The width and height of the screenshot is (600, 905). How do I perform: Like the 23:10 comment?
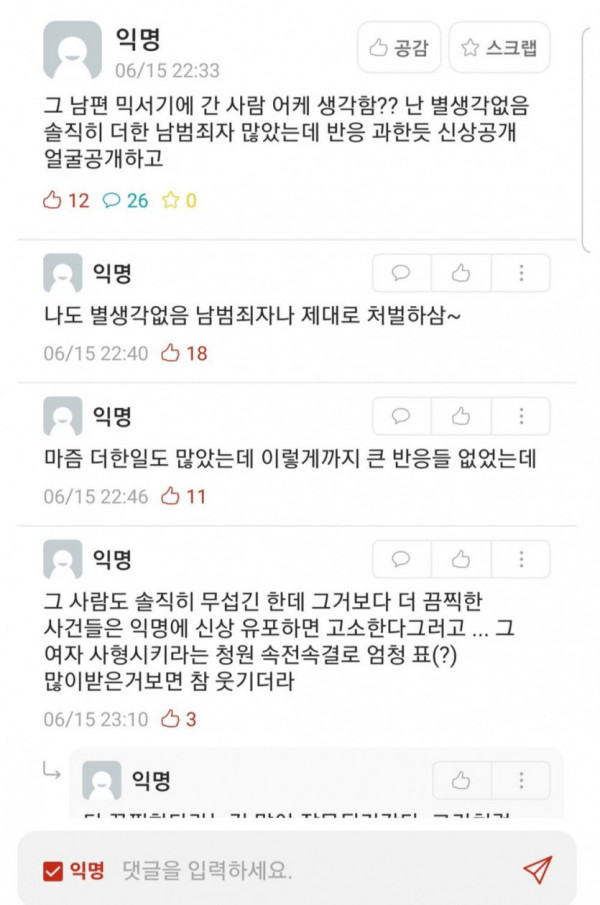click(x=461, y=559)
